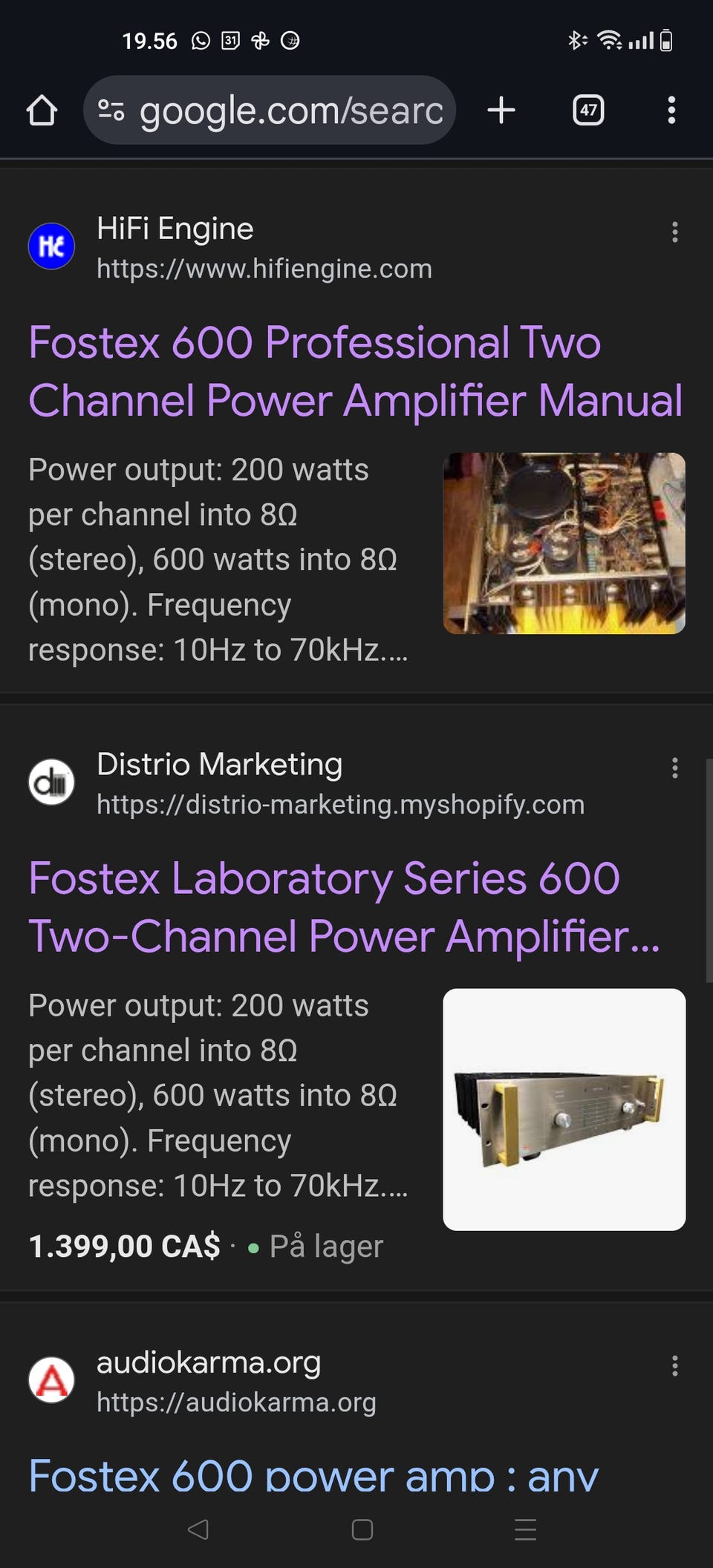Open more options for HiFi Engine result

(x=674, y=232)
